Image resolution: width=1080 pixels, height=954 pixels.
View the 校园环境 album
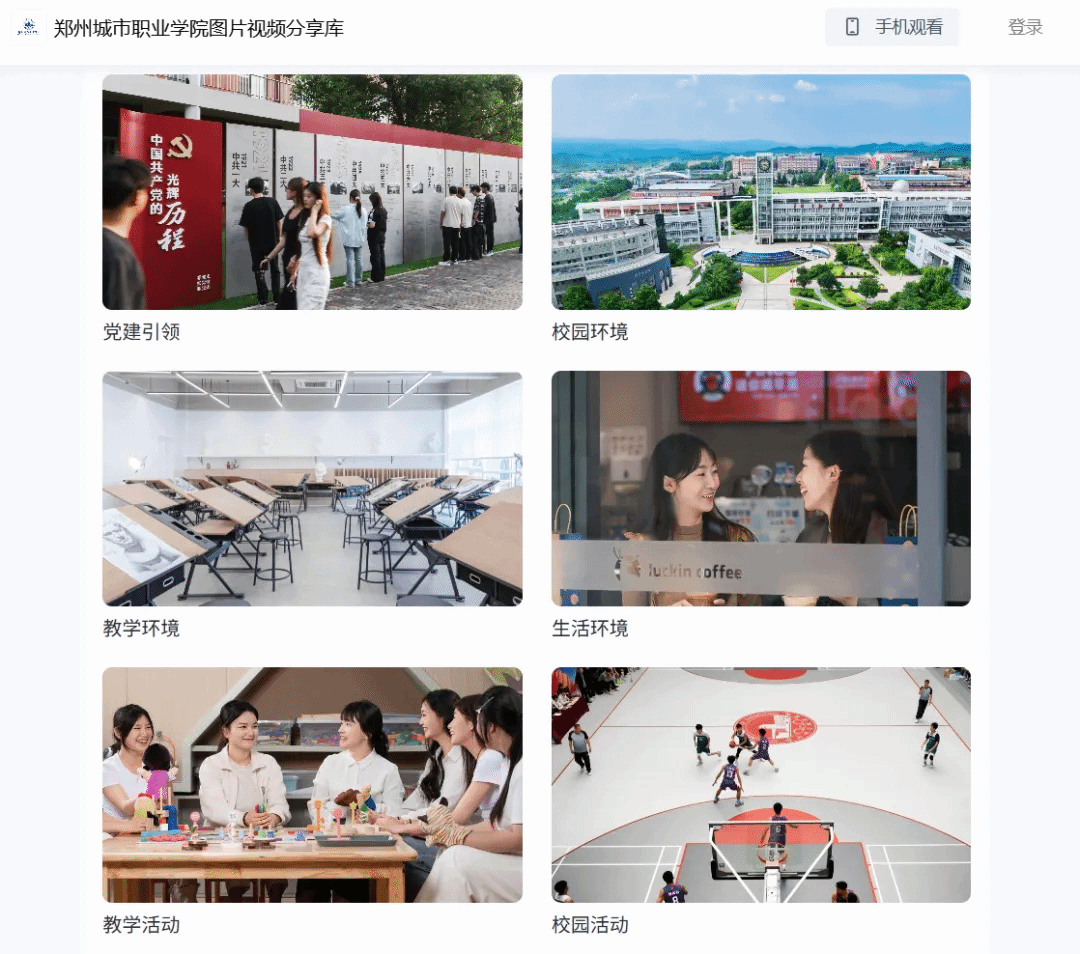click(761, 192)
